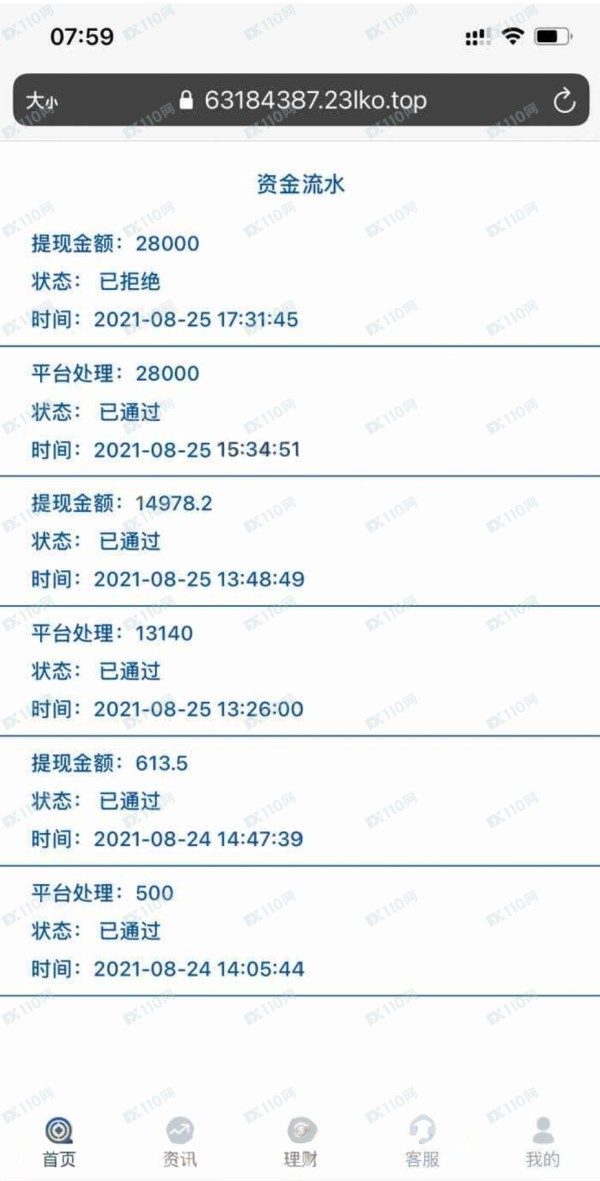
Task: Switch to the 首页 tab
Action: [59, 1142]
